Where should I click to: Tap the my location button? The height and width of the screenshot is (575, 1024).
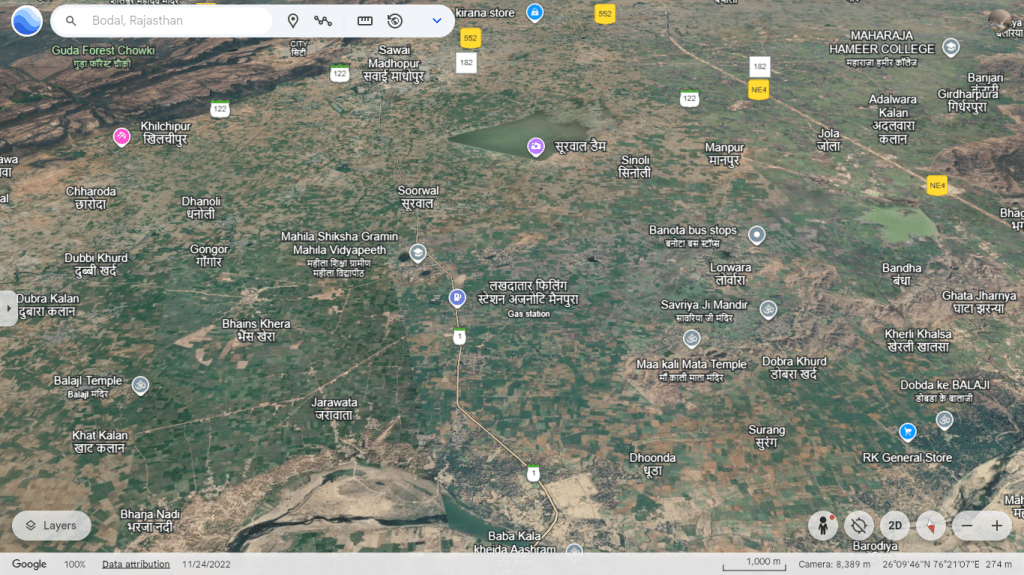[859, 525]
